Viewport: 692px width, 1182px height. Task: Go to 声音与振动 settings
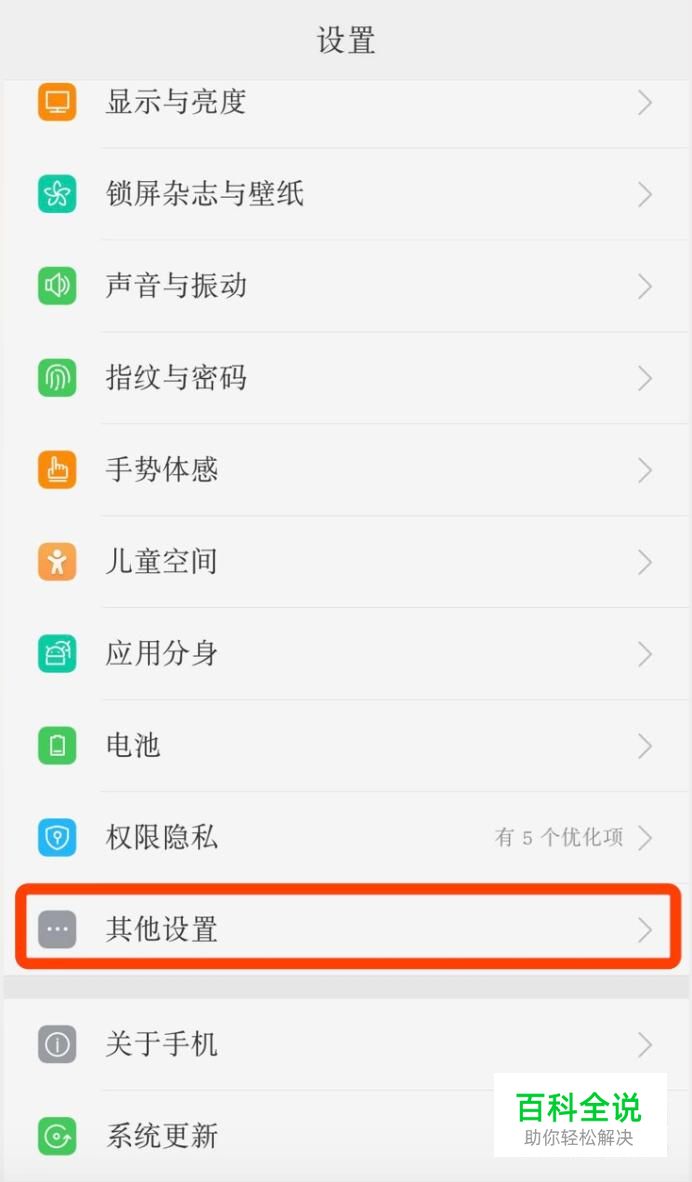(346, 286)
